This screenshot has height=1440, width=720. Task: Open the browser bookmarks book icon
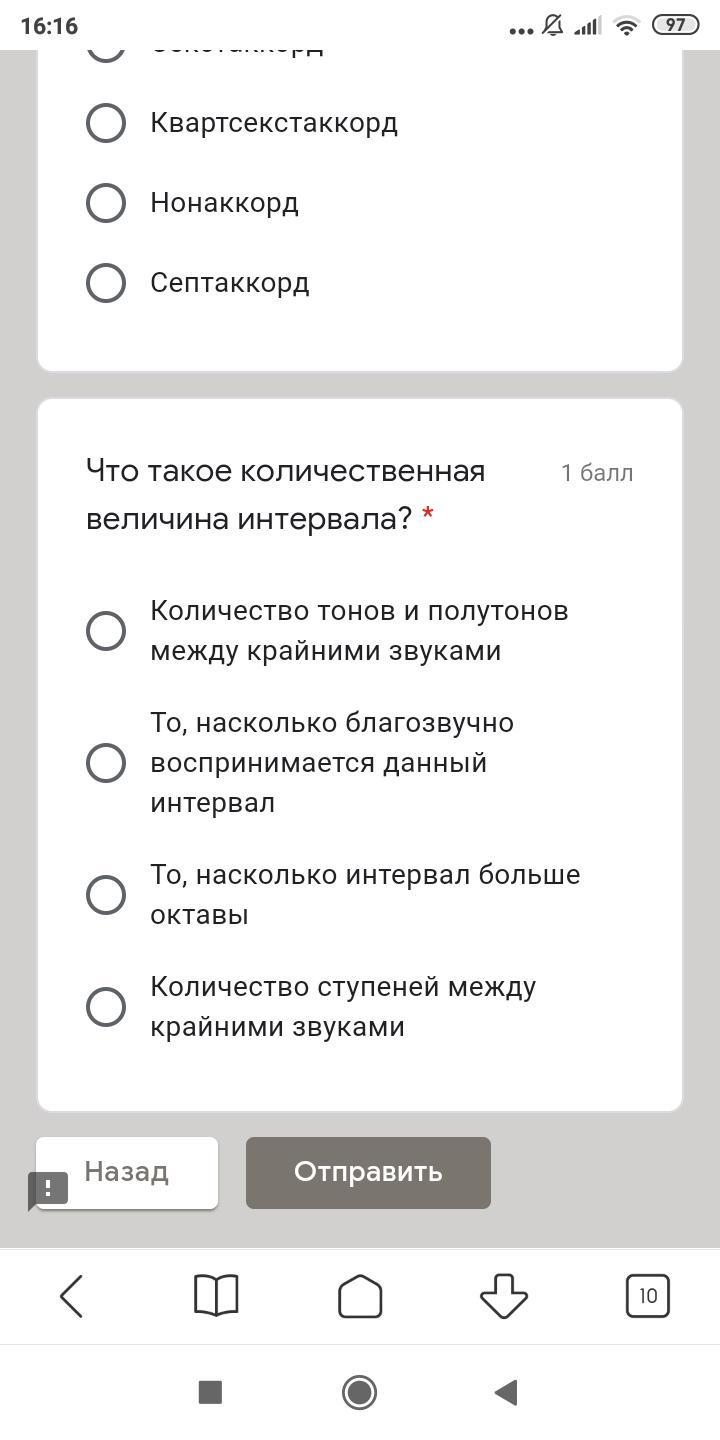click(216, 1296)
